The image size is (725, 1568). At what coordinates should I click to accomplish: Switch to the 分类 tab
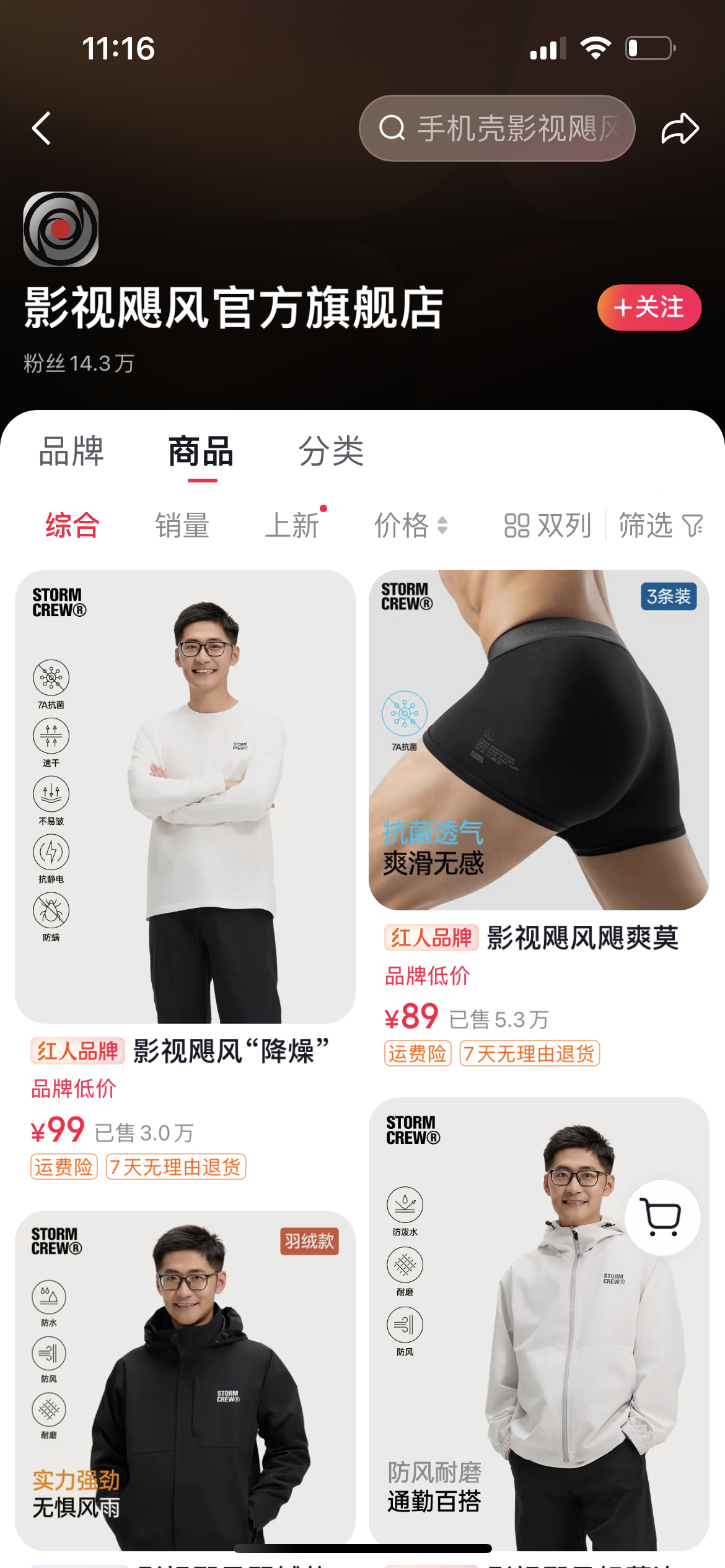[x=331, y=451]
